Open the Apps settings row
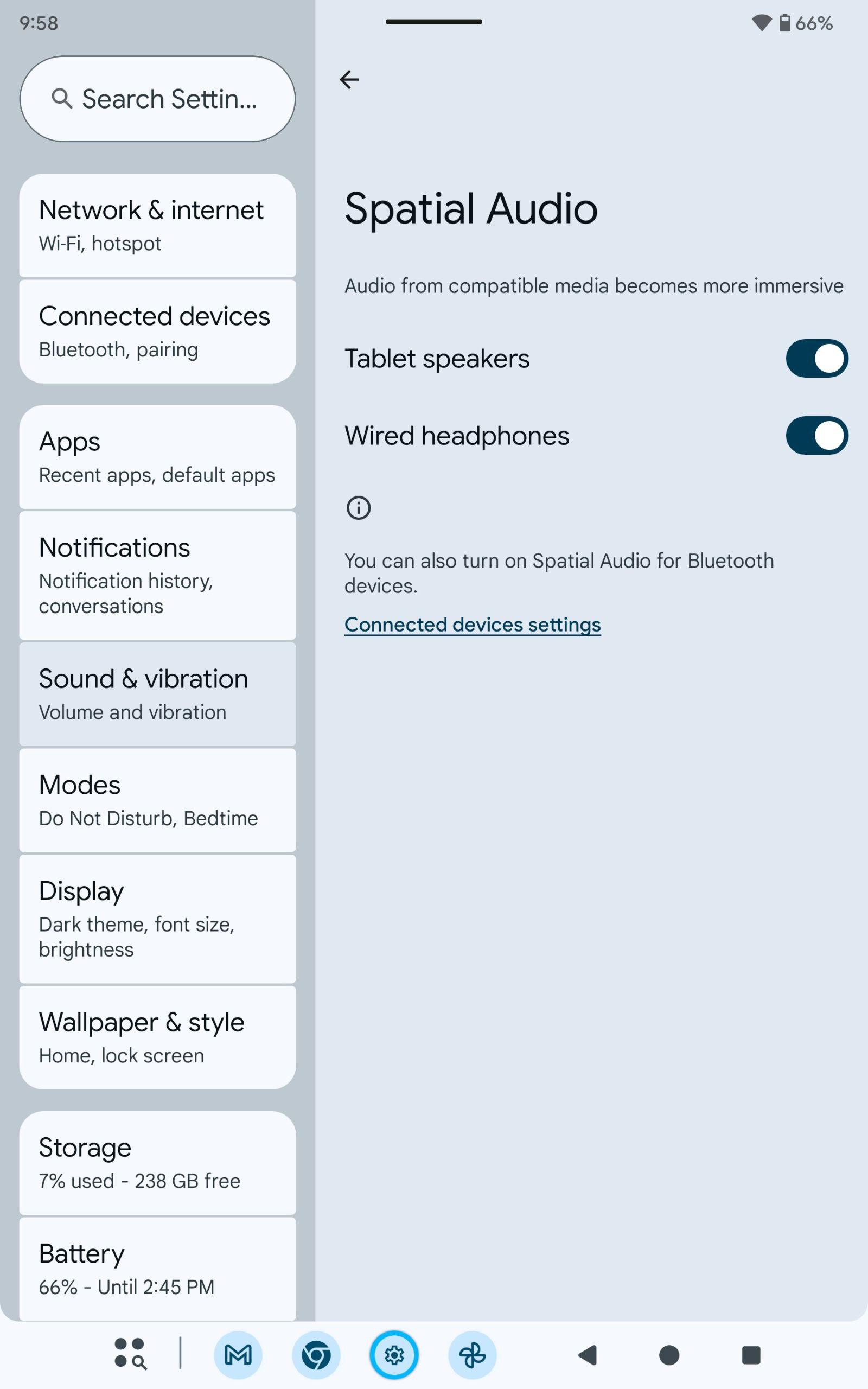 (x=158, y=457)
